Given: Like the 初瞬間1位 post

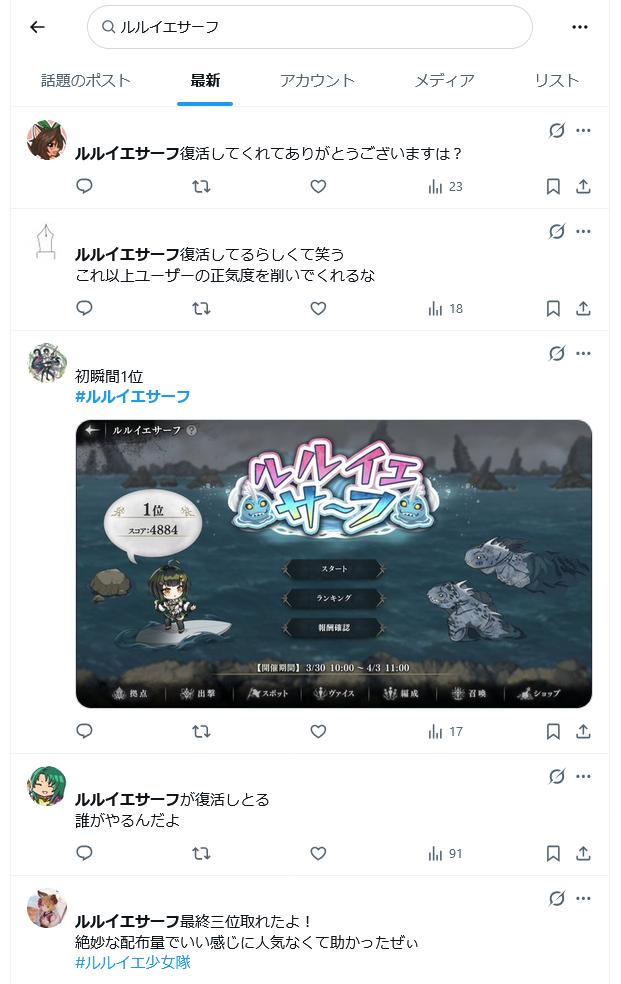Looking at the screenshot, I should point(318,731).
